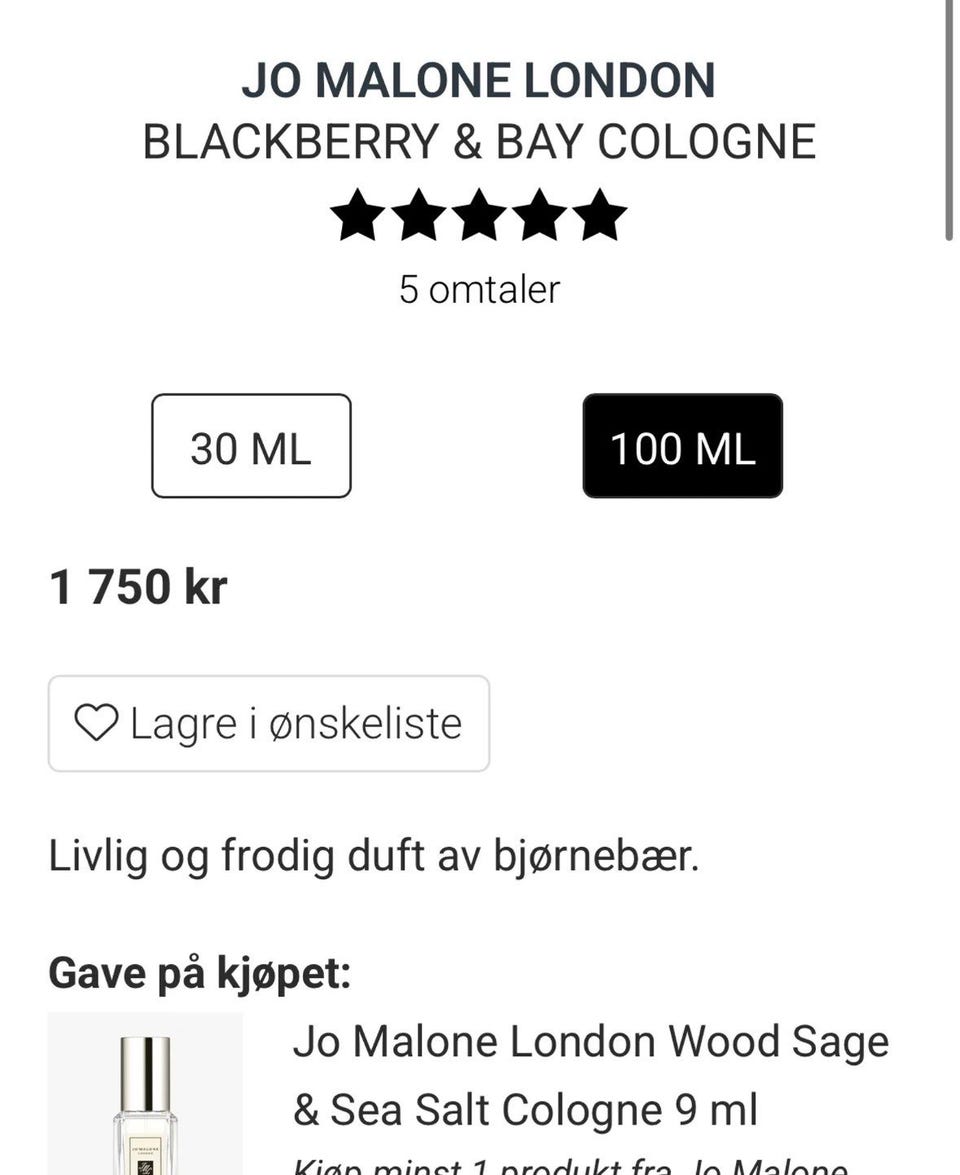Select the unselected white 30 ML swatch
This screenshot has height=1175, width=960.
(x=251, y=446)
